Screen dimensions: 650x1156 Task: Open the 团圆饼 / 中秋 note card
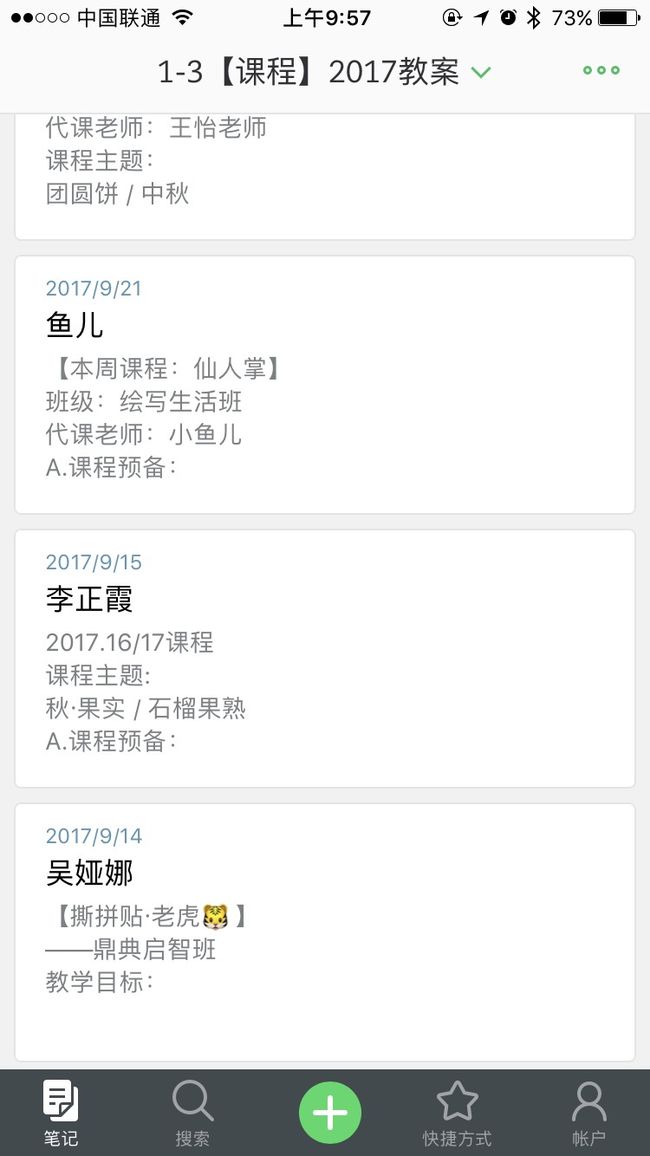(x=325, y=176)
